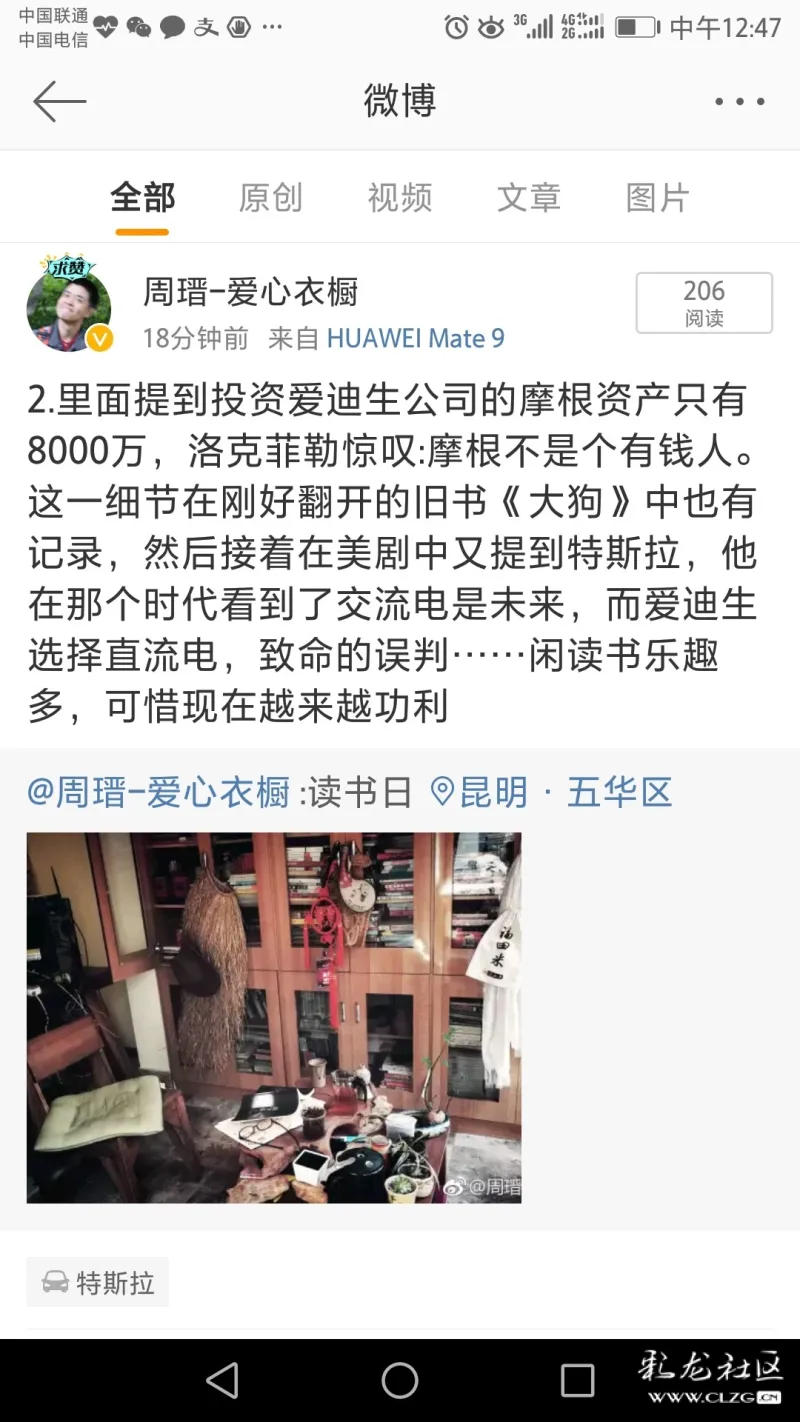View the bookshelf photo in full

[x=273, y=1017]
